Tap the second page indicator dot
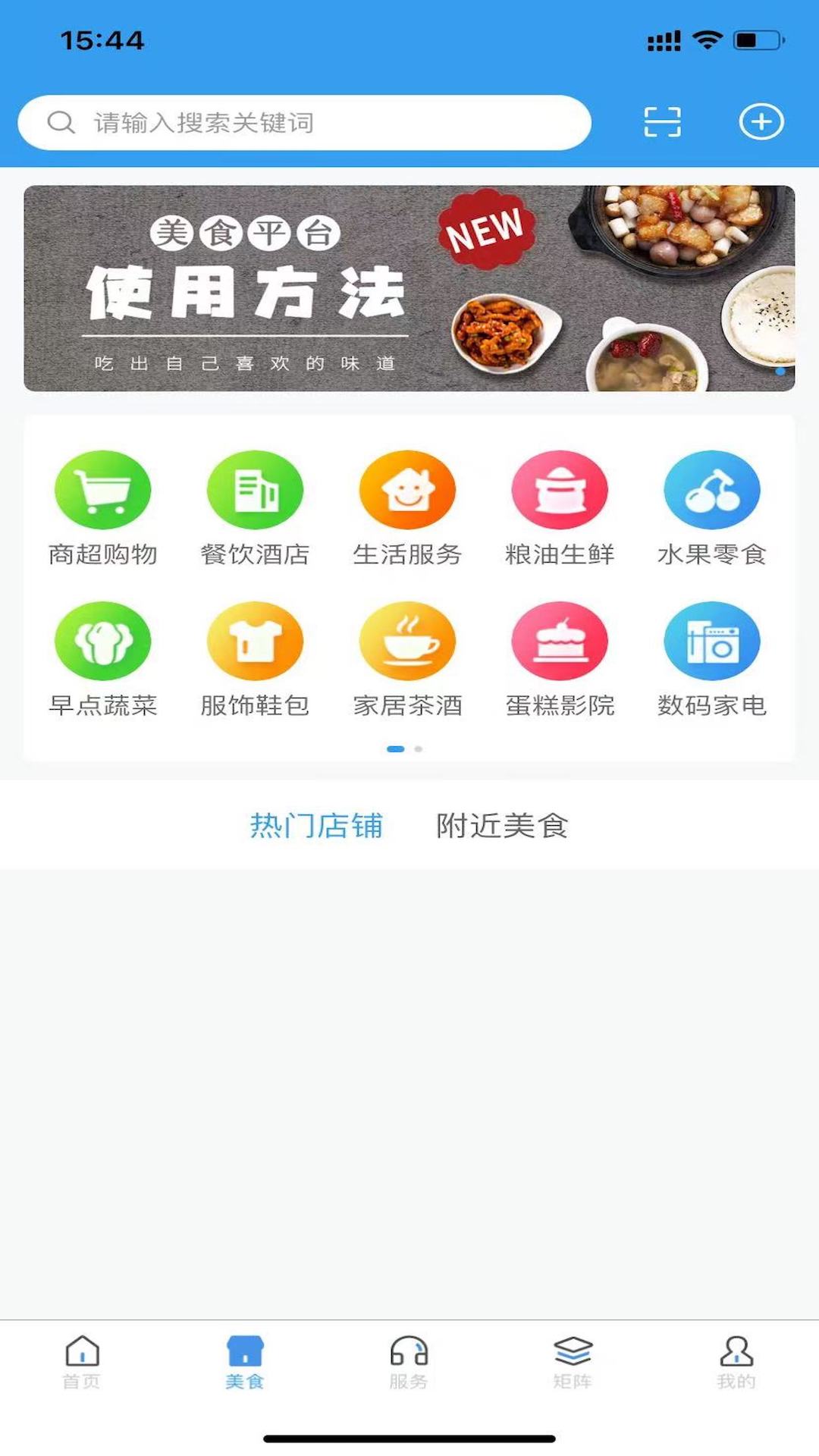Image resolution: width=819 pixels, height=1456 pixels. (418, 748)
